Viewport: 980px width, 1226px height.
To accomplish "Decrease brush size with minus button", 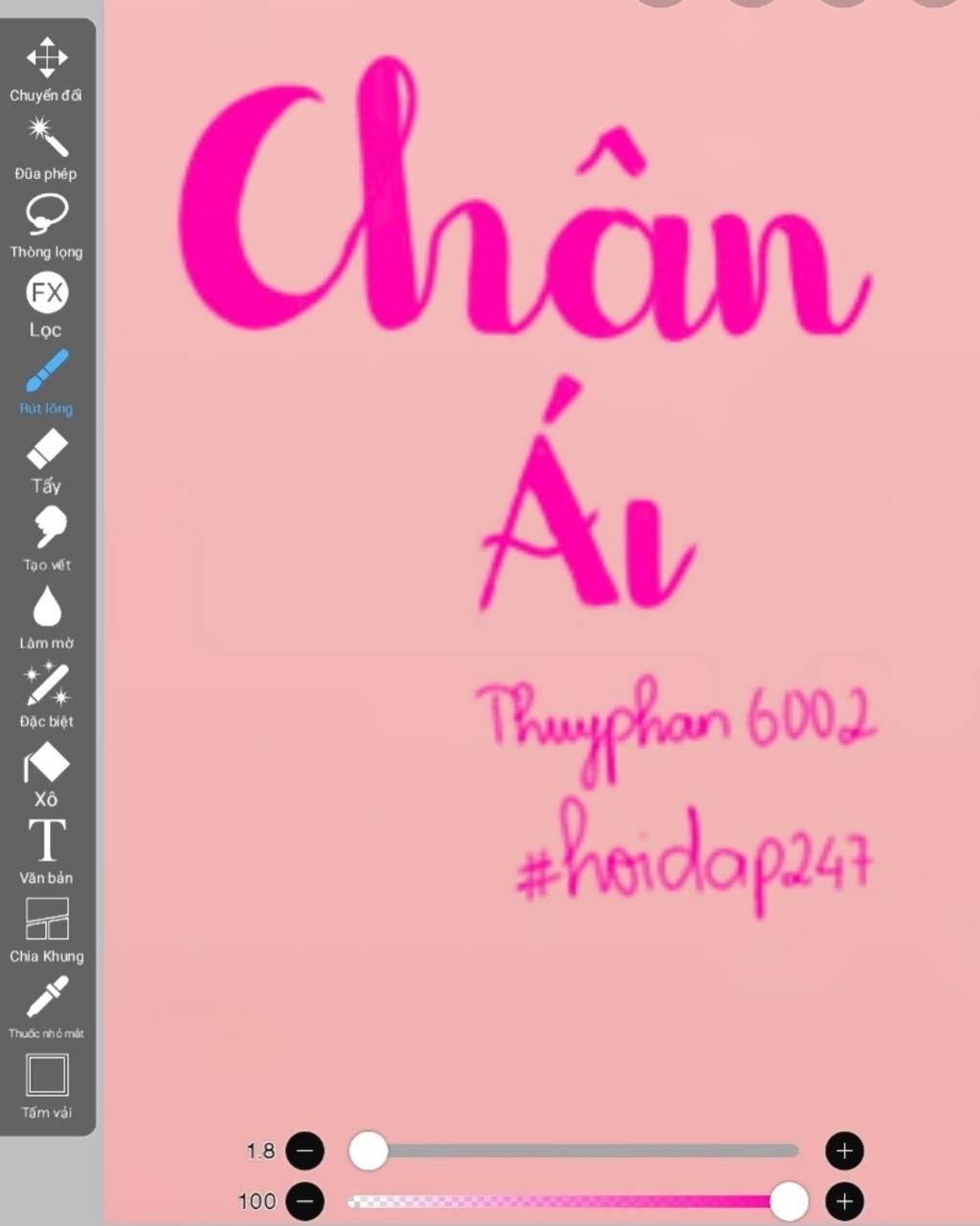I will pyautogui.click(x=305, y=1150).
